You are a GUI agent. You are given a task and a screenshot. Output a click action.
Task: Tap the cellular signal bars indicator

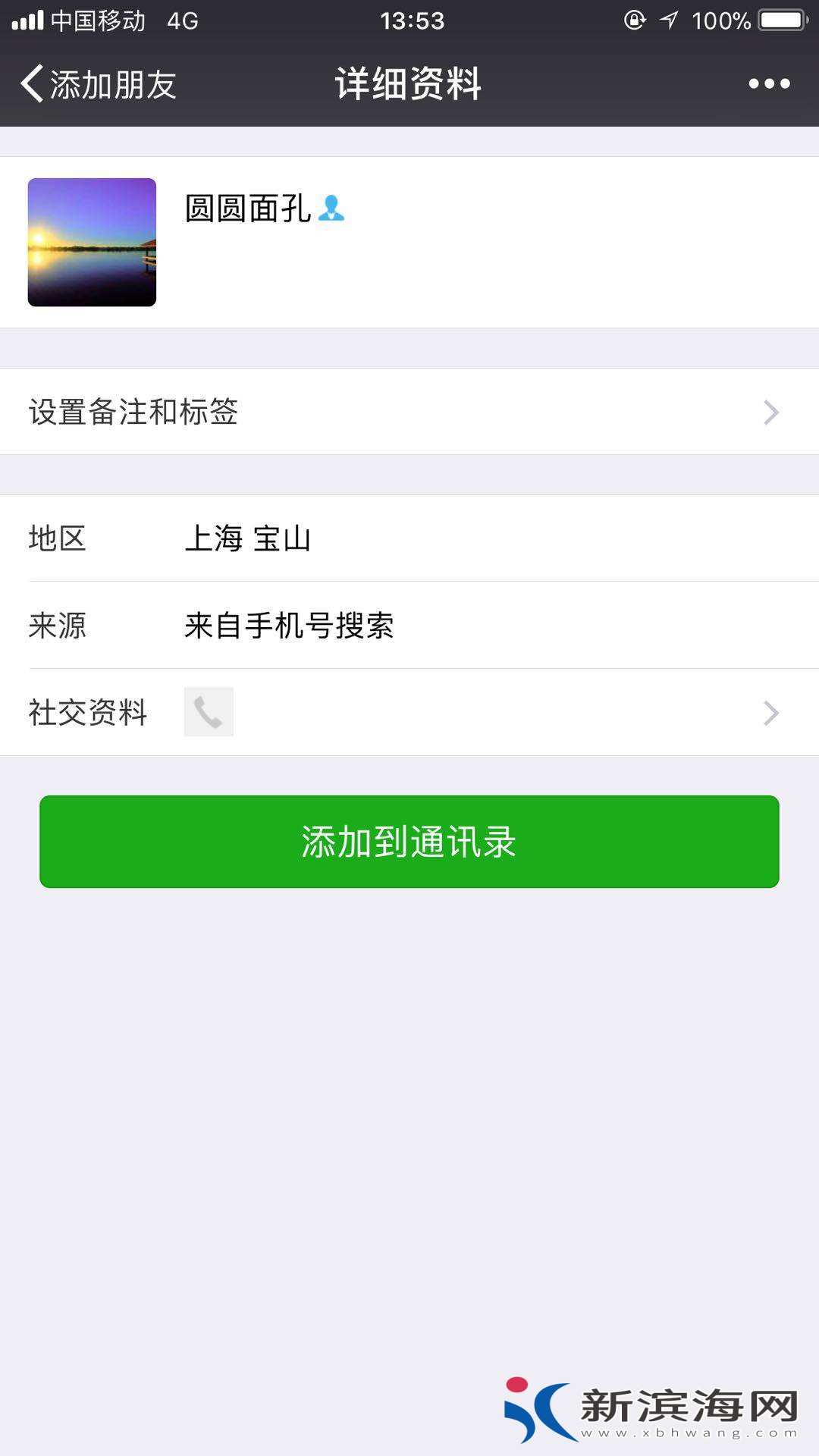(x=28, y=21)
